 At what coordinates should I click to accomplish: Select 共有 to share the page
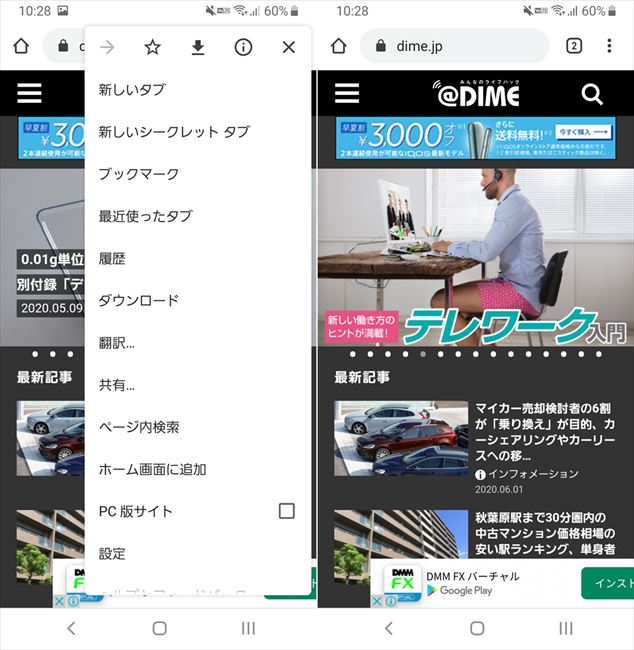pos(116,385)
